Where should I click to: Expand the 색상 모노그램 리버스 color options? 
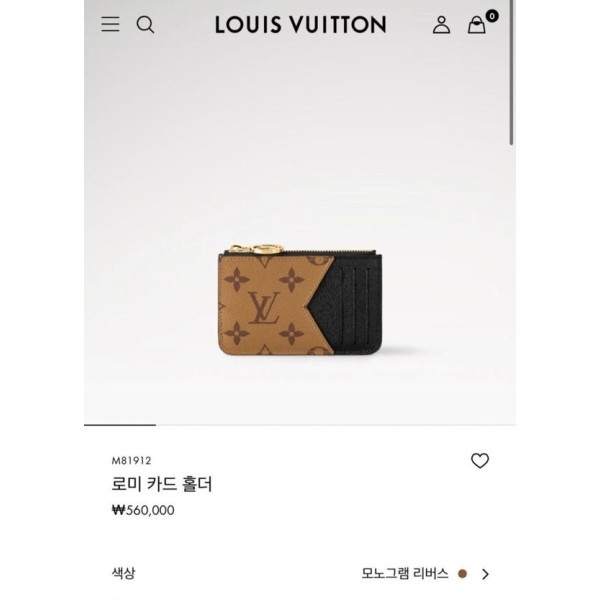coord(485,574)
